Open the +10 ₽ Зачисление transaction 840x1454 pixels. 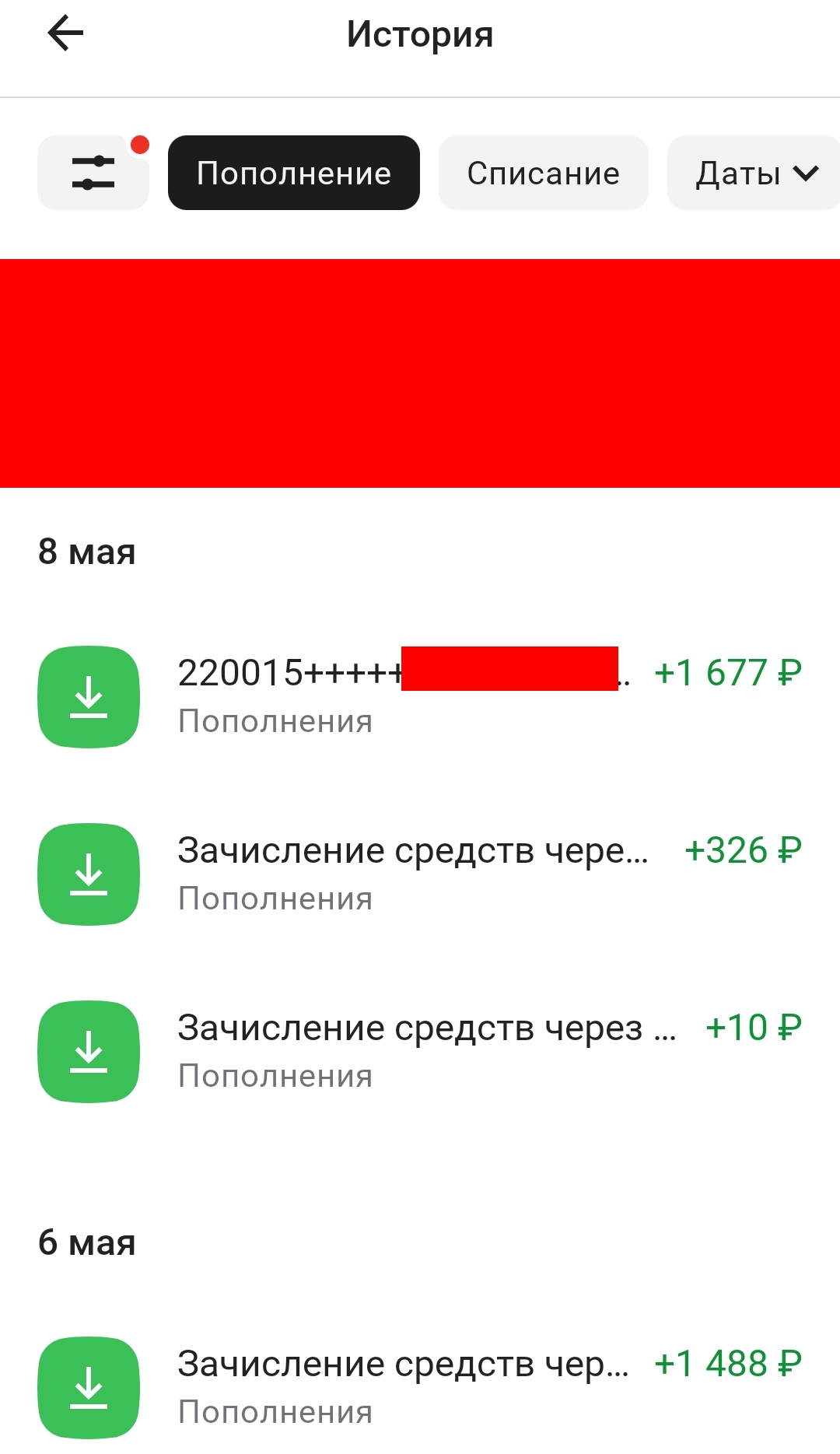coord(420,1050)
